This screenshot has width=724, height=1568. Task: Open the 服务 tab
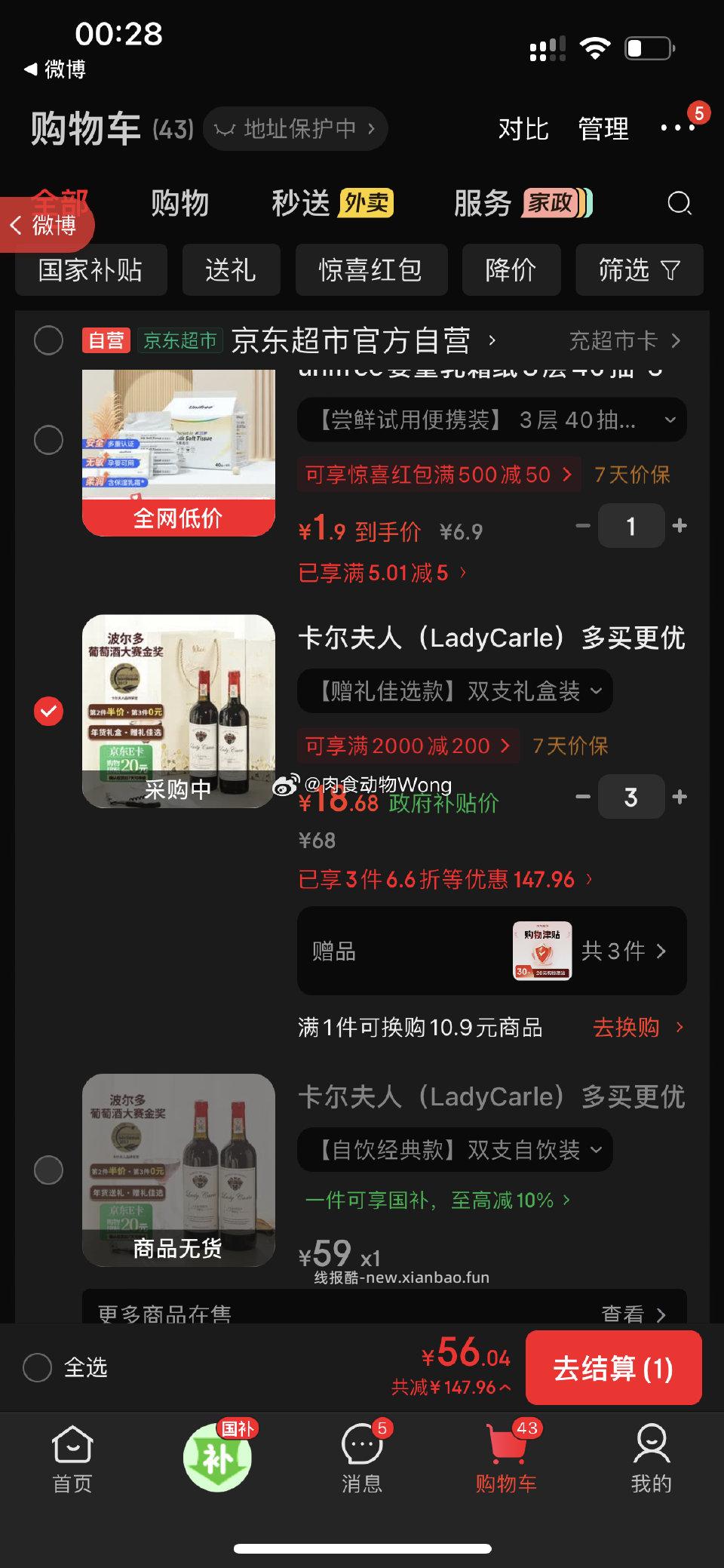[483, 202]
